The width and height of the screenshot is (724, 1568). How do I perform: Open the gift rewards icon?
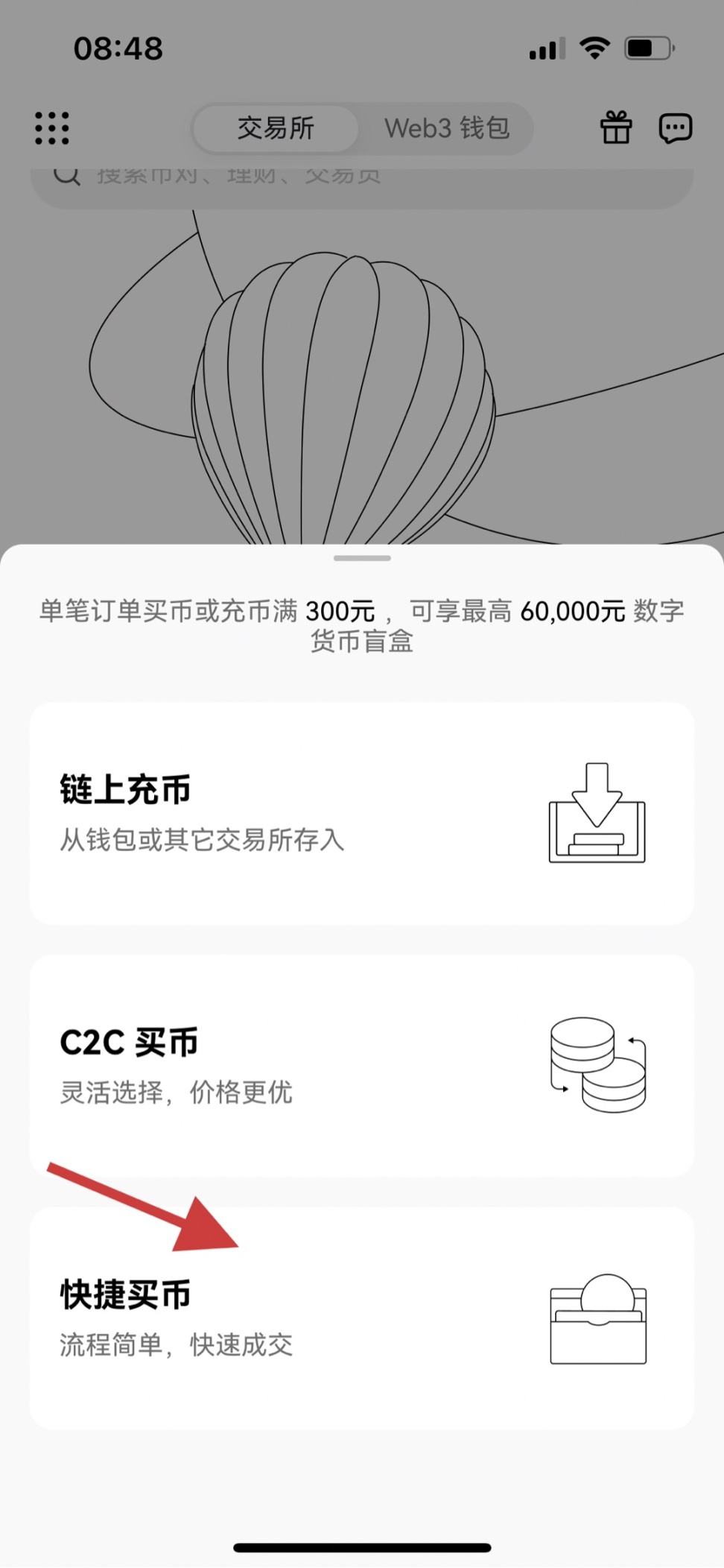tap(616, 128)
